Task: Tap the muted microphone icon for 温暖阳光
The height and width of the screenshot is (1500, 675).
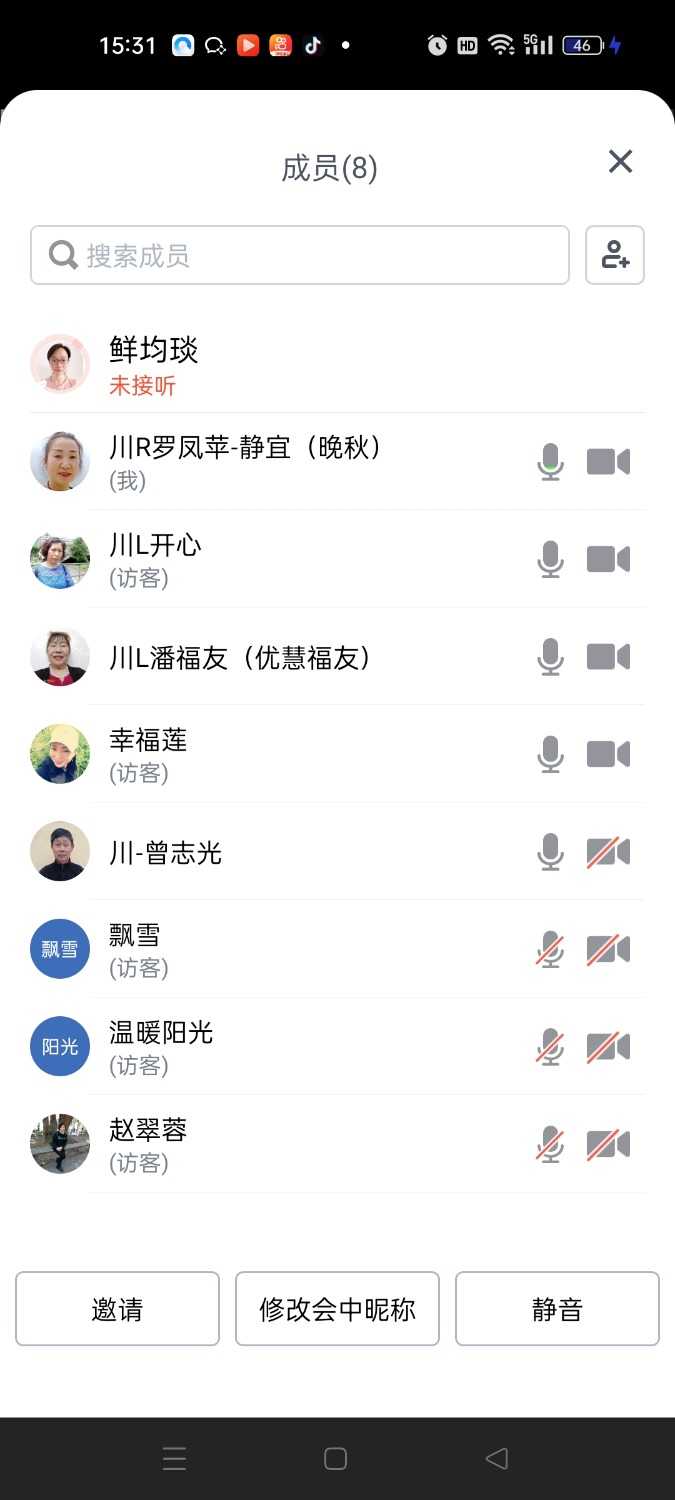Action: click(x=550, y=1047)
